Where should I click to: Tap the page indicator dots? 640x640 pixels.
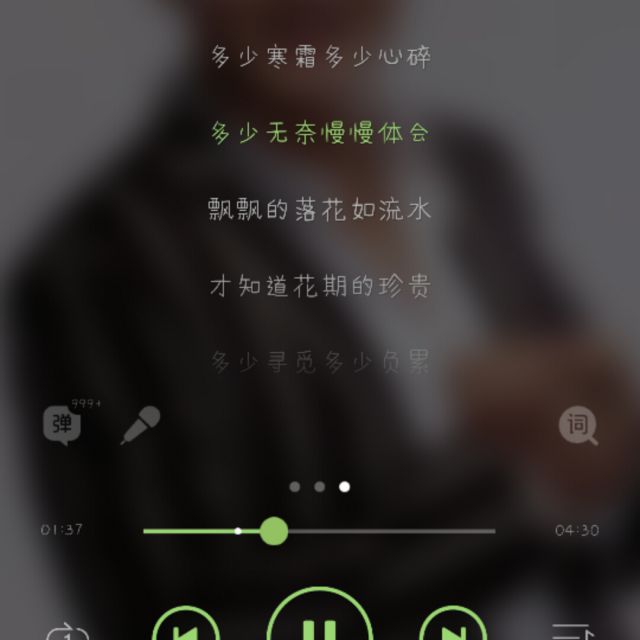[x=320, y=487]
